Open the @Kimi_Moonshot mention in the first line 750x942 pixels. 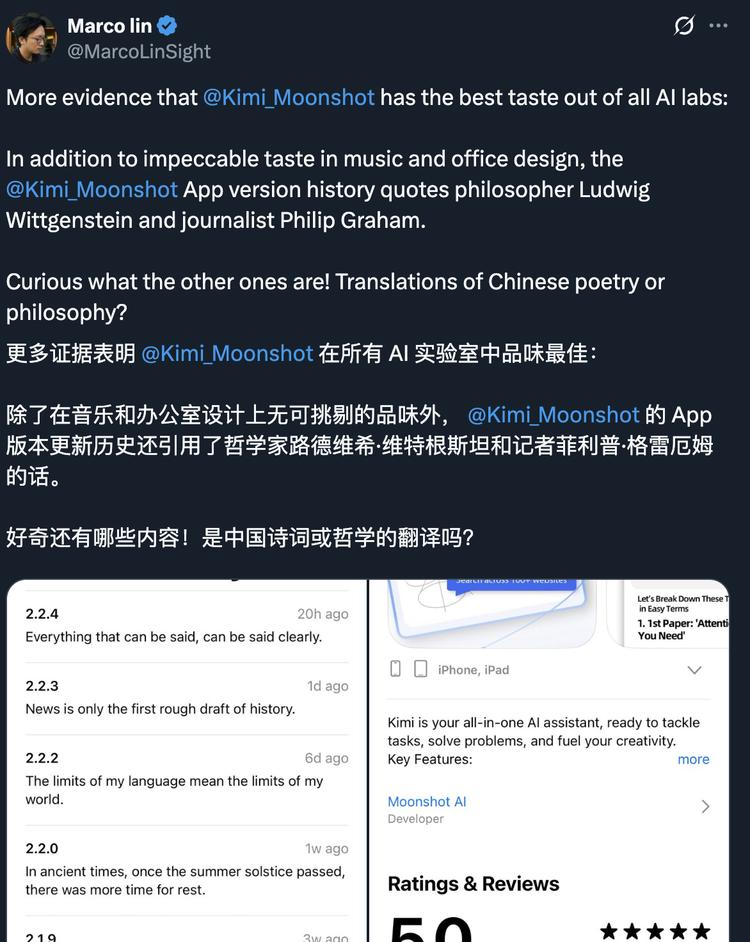[x=288, y=97]
